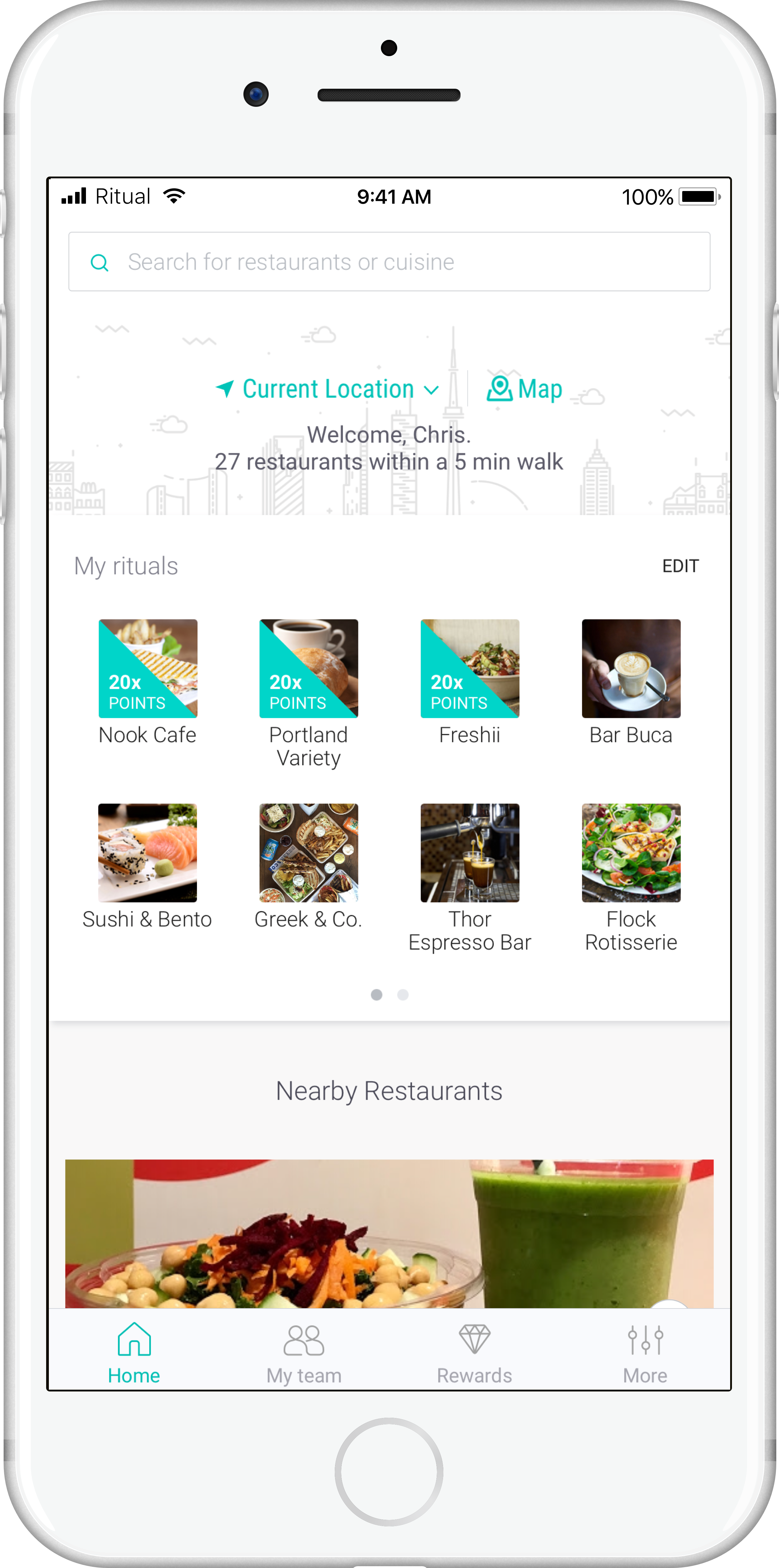Select Thor Espresso Bar

point(470,878)
